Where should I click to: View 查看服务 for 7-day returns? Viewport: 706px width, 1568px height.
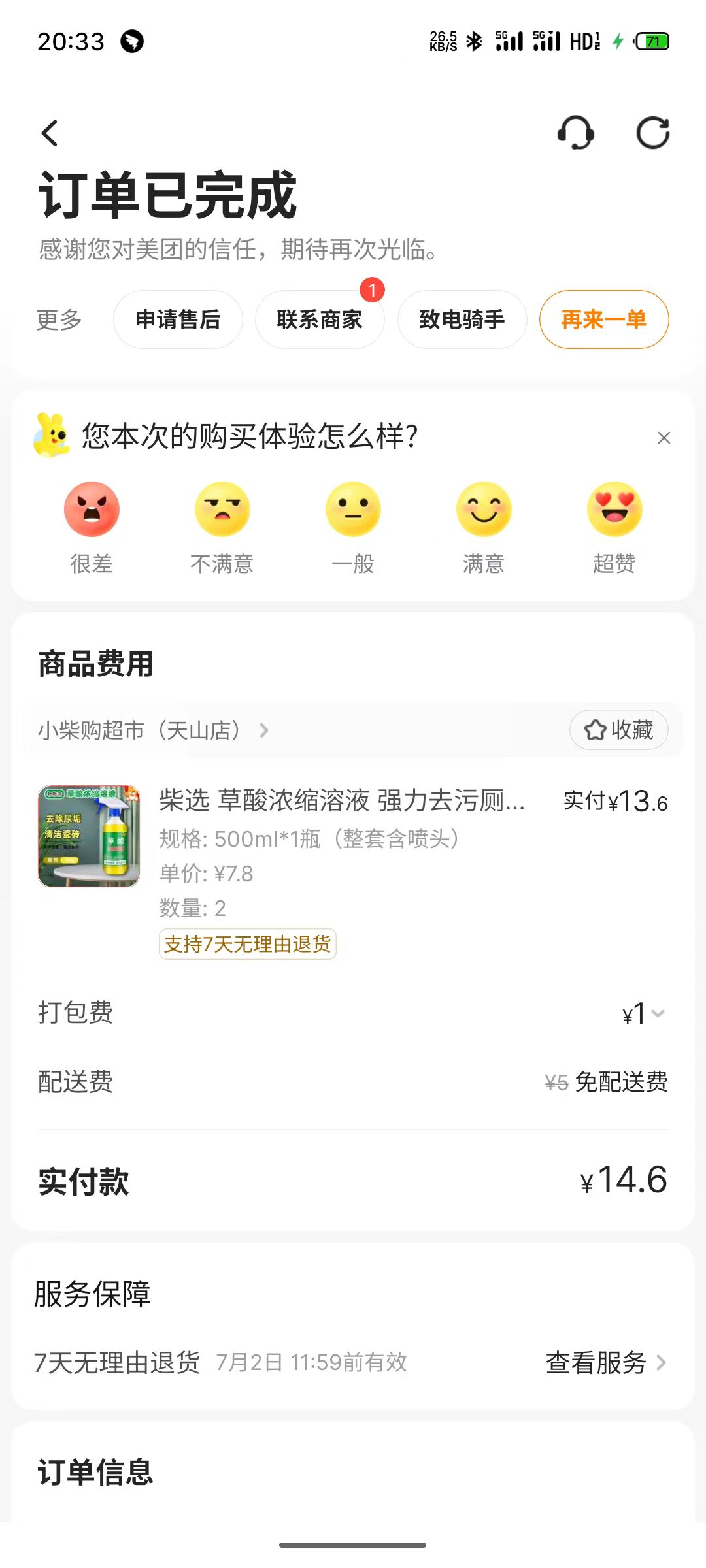[605, 1363]
